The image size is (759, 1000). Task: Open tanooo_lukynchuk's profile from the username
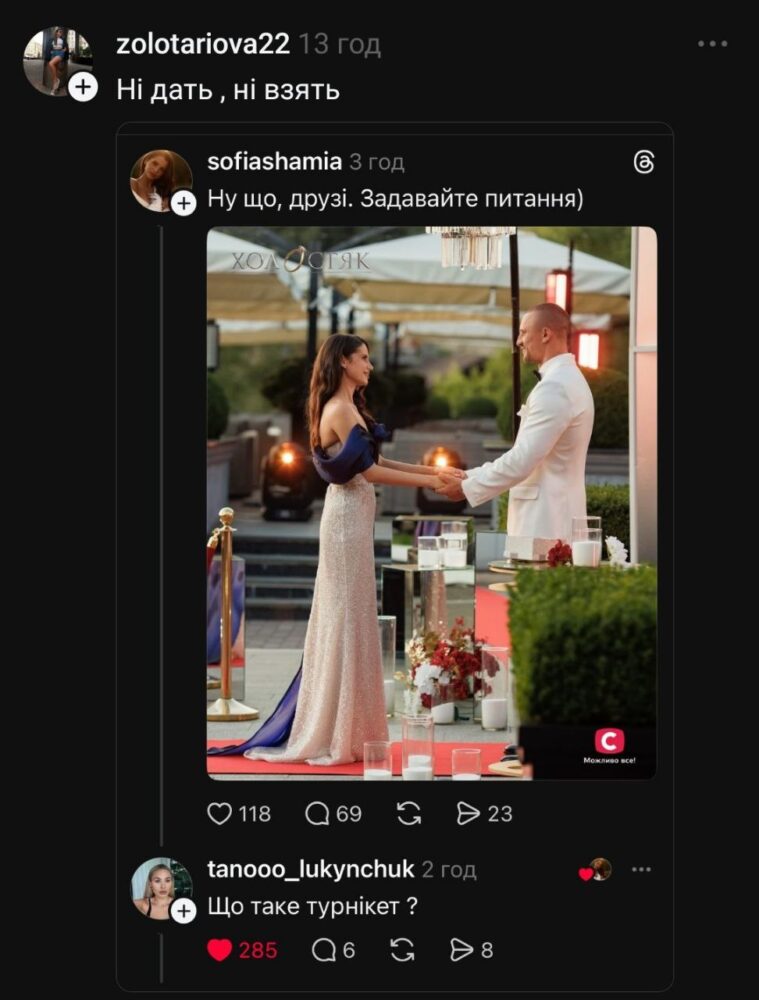click(x=310, y=870)
